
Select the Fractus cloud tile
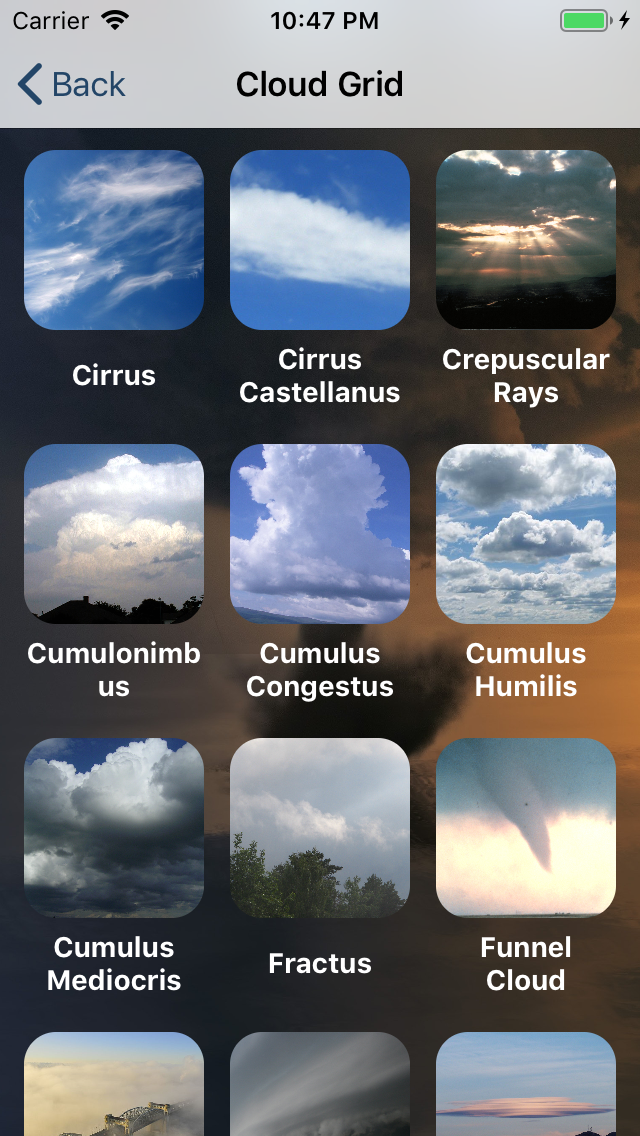[320, 828]
